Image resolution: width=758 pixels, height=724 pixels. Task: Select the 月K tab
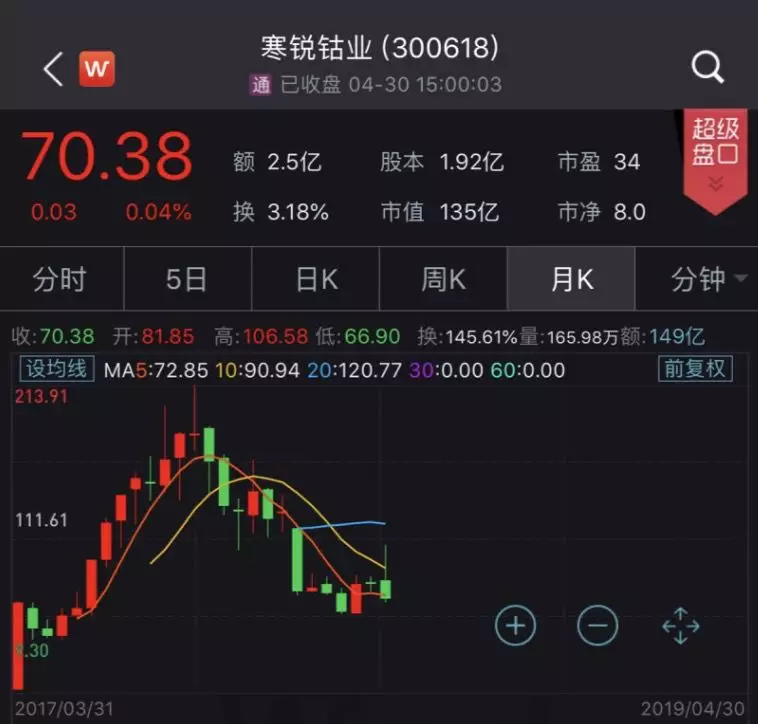click(571, 279)
